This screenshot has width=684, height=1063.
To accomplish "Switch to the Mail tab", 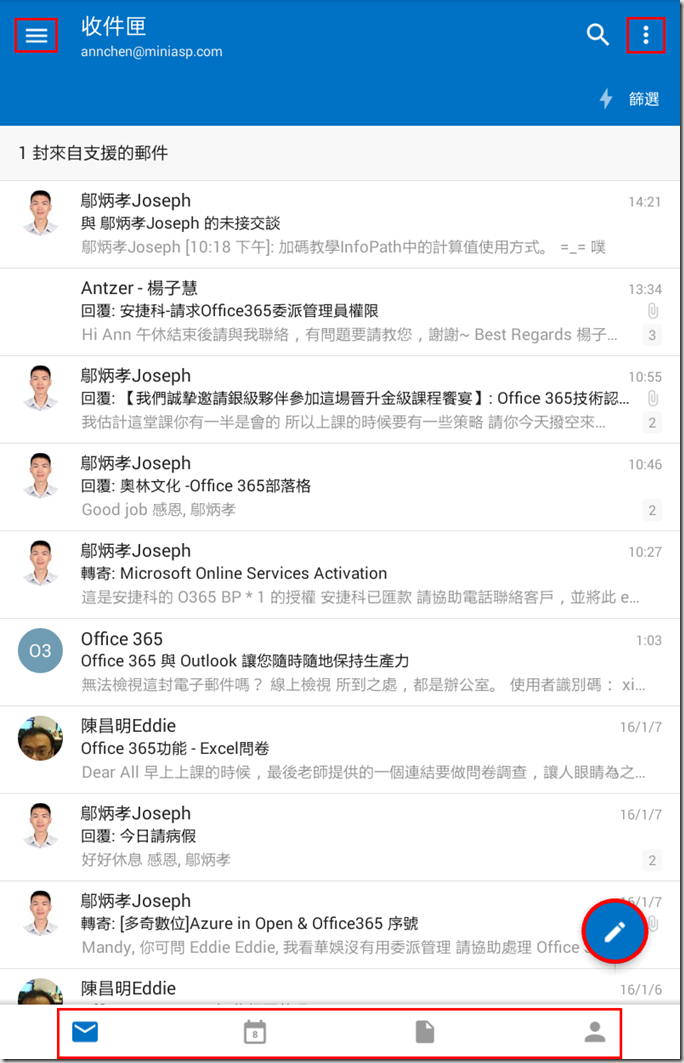I will coord(85,1032).
